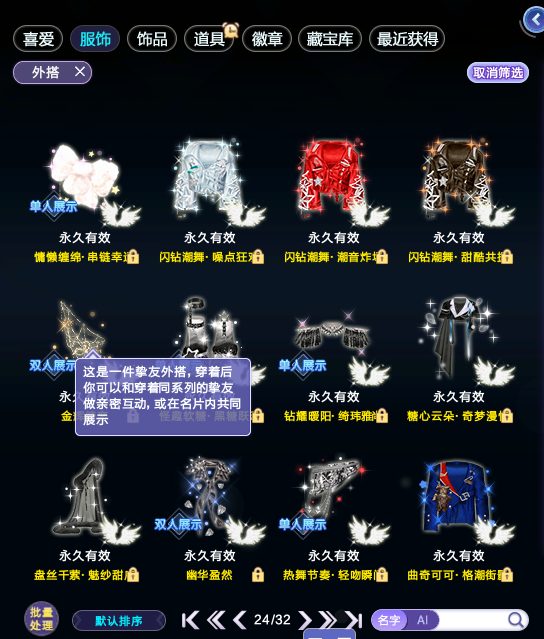This screenshot has height=639, width=544.
Task: Tap 取消筛选 to clear filters
Action: pyautogui.click(x=498, y=73)
